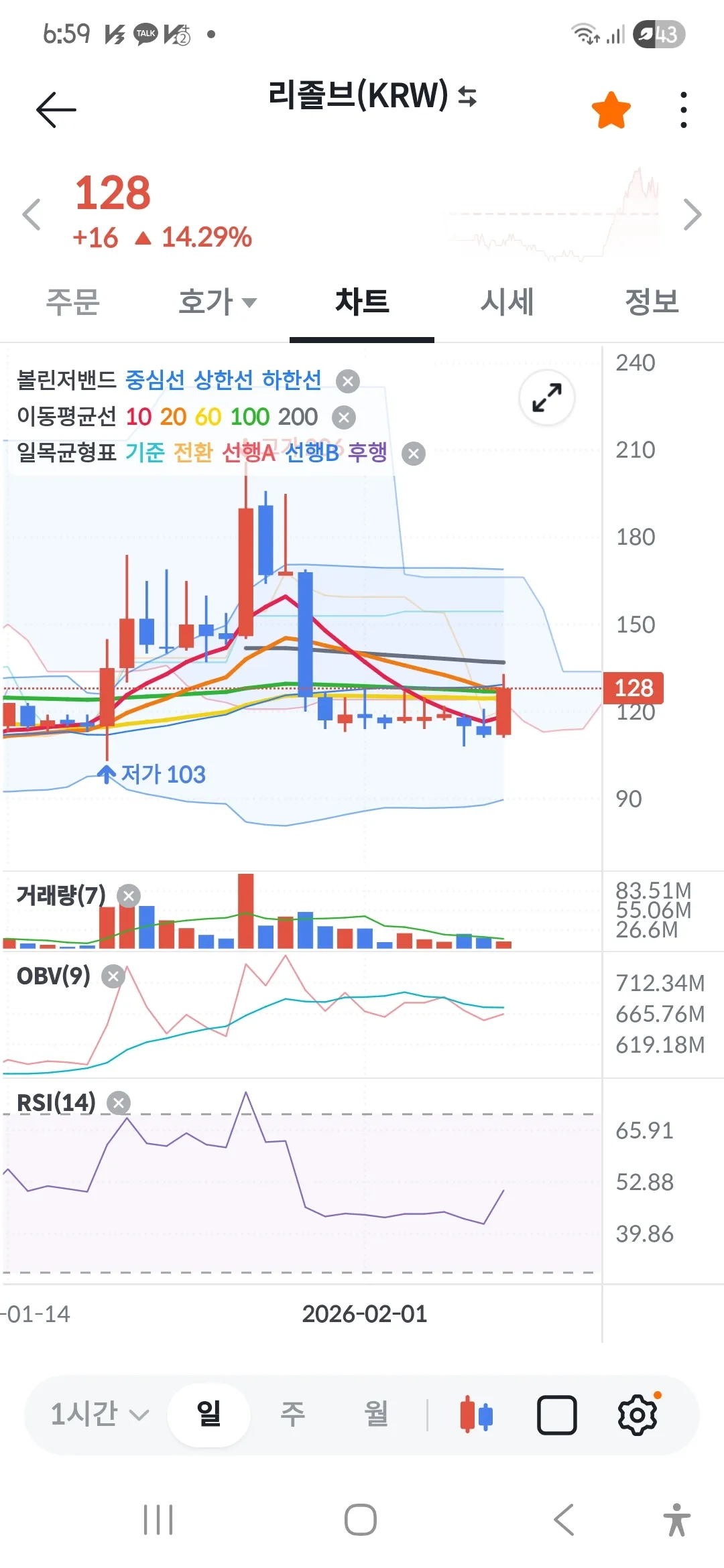The image size is (724, 1568).
Task: Switch to the 정보 tab
Action: [652, 302]
